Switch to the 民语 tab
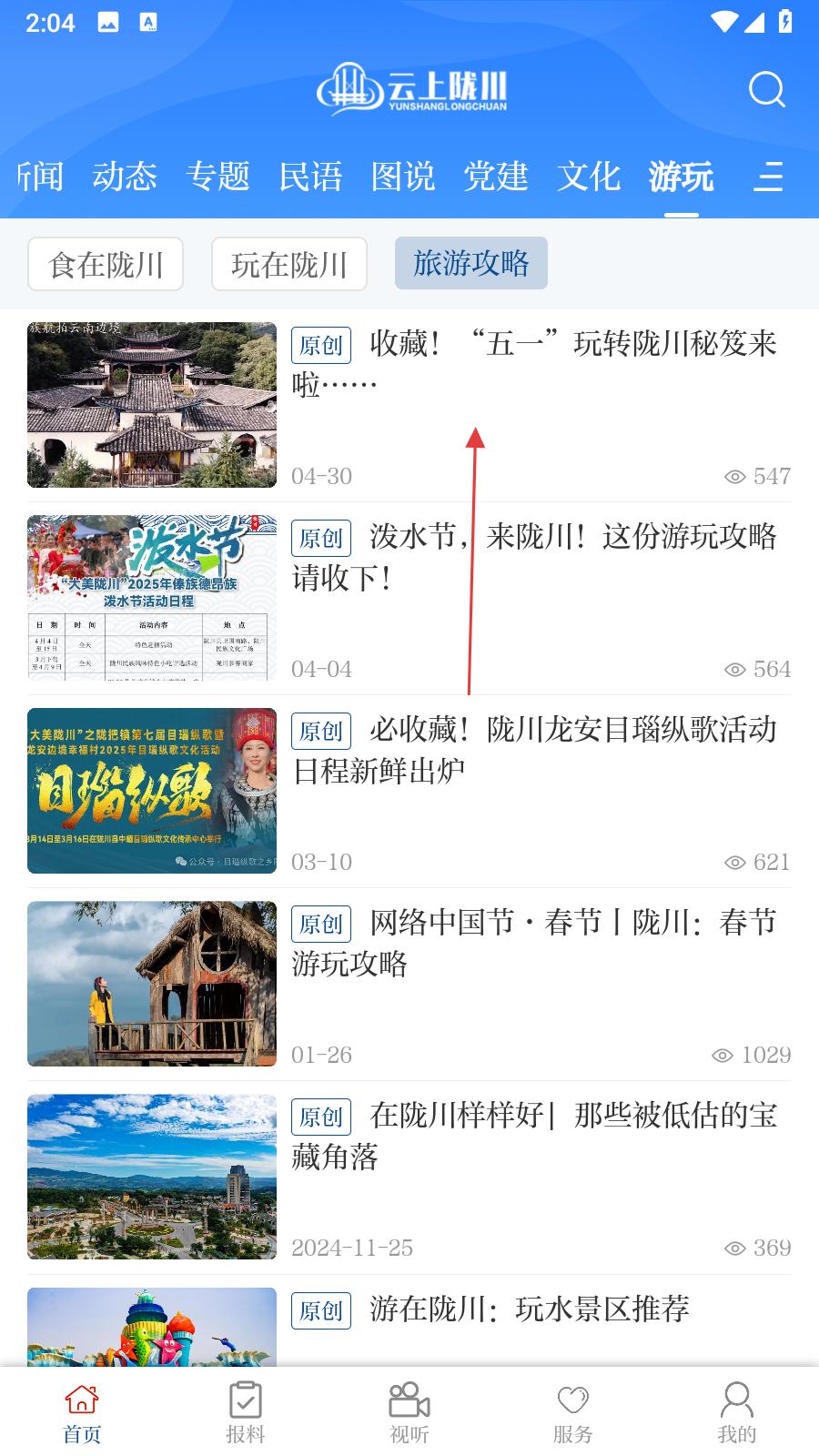The width and height of the screenshot is (819, 1456). click(310, 176)
